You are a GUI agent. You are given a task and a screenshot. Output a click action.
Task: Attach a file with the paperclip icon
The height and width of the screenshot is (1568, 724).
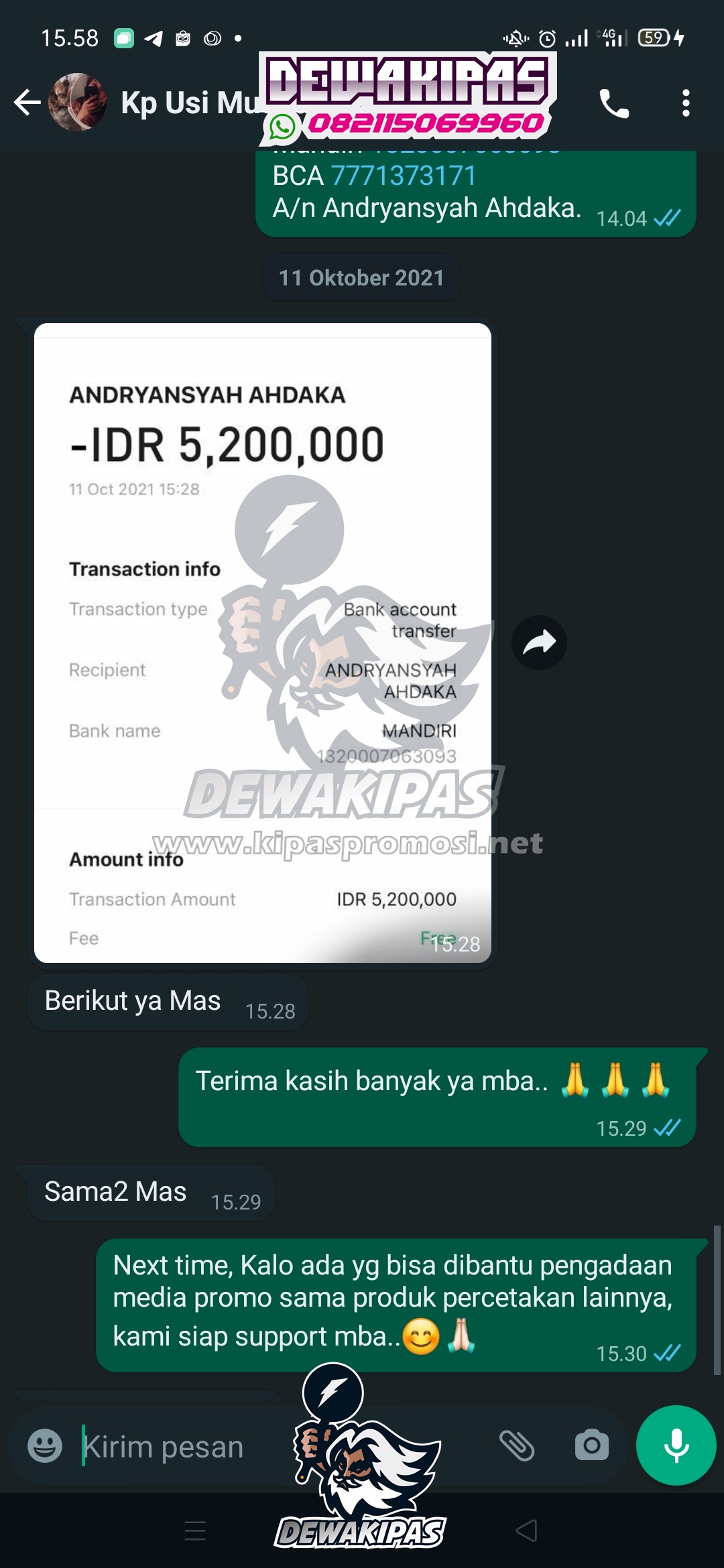click(x=517, y=1445)
